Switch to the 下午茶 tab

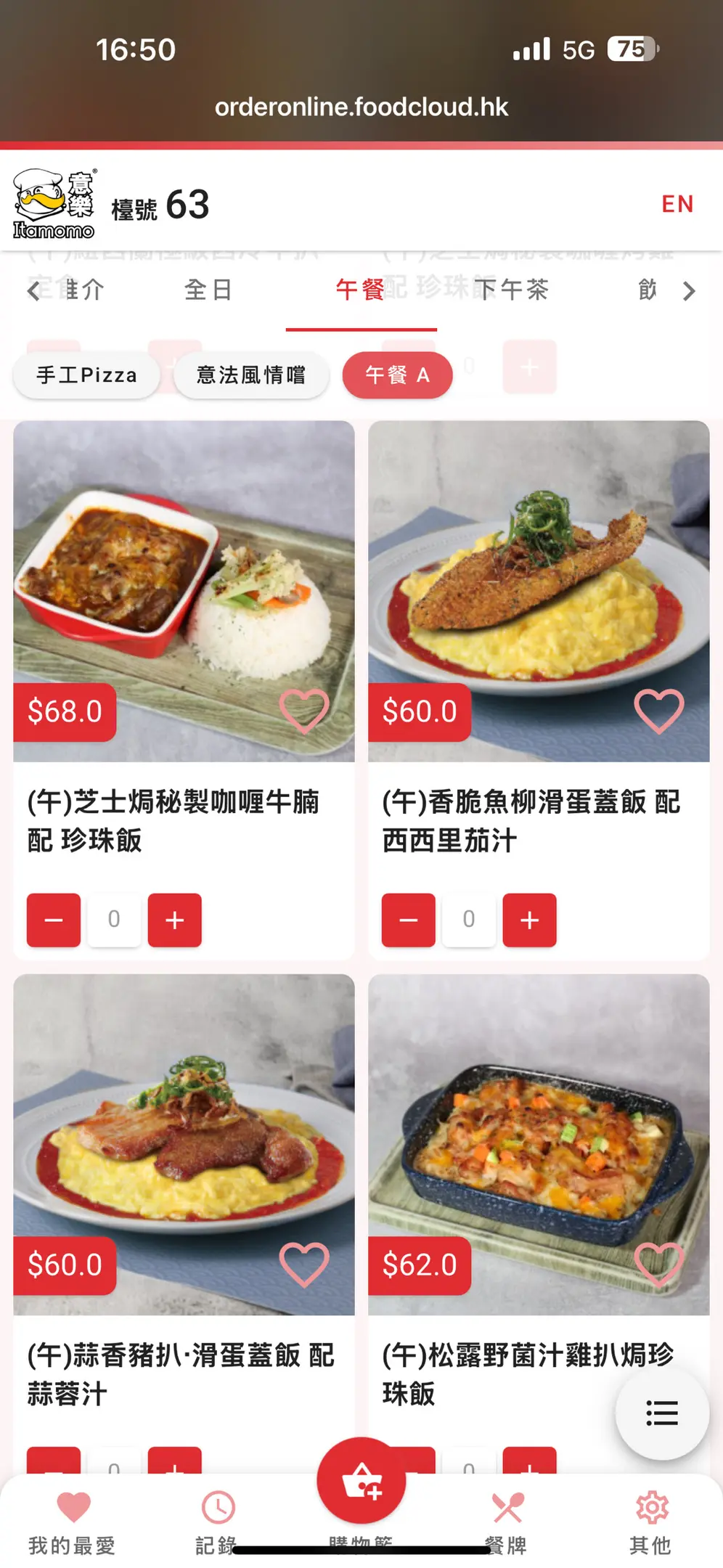pos(512,290)
